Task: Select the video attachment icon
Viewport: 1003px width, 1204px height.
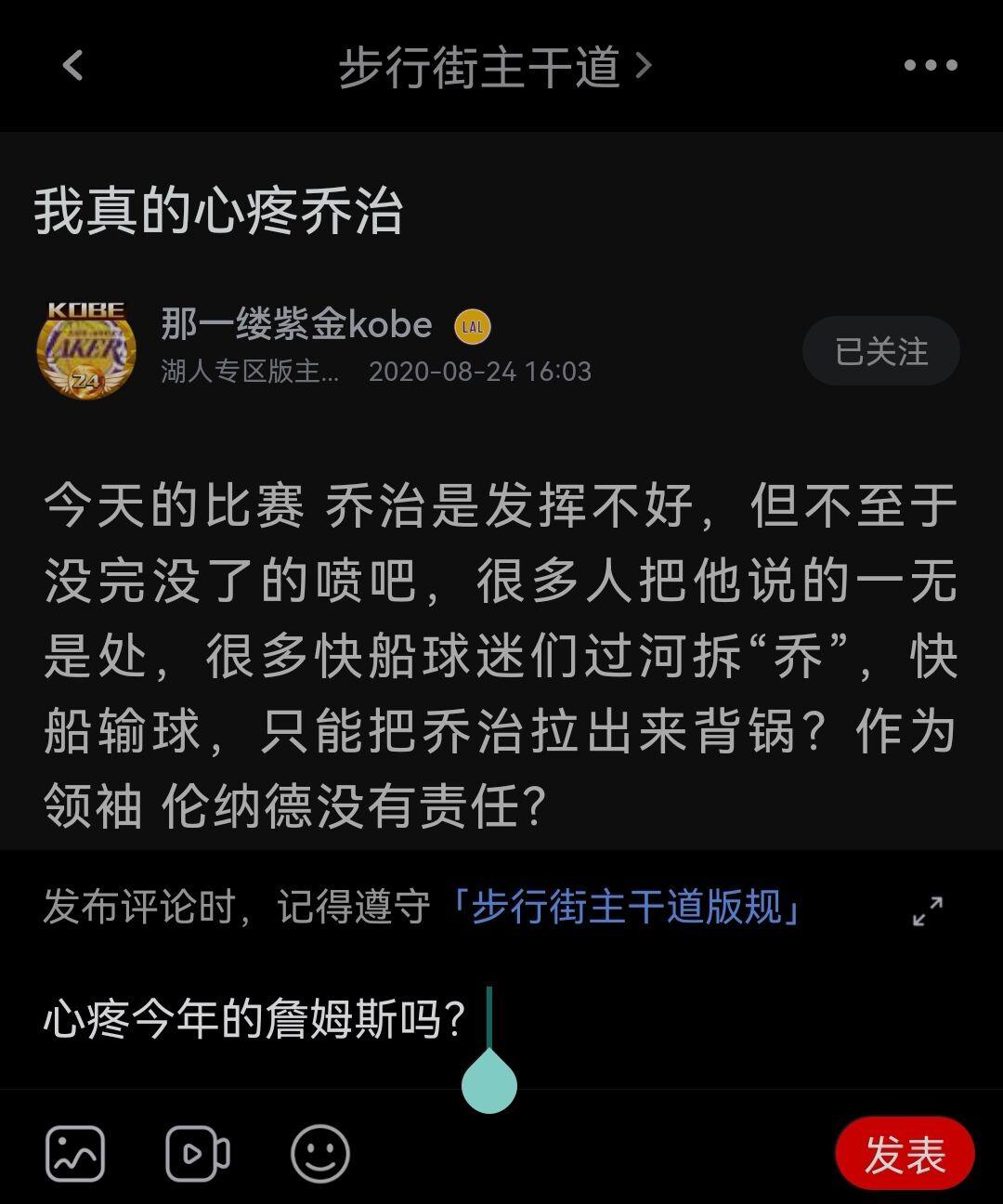Action: tap(200, 1155)
